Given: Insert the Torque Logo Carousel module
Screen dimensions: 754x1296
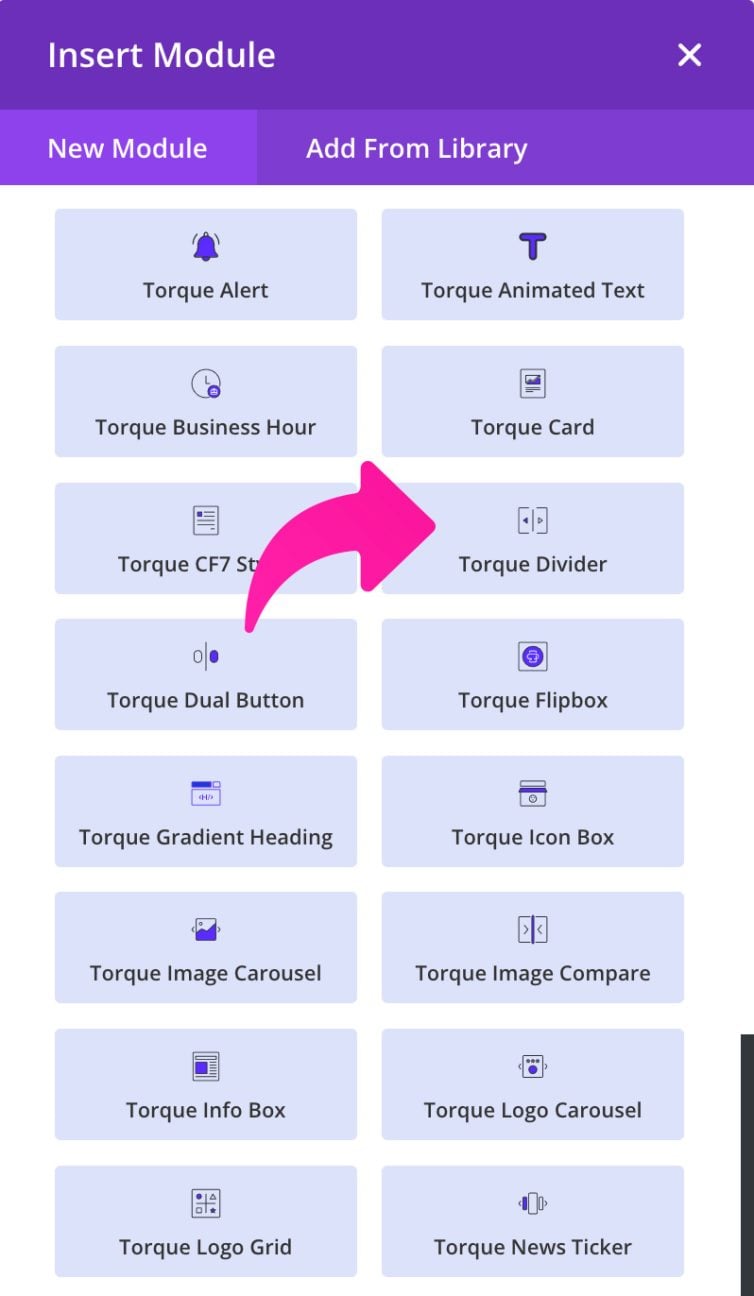Looking at the screenshot, I should [x=532, y=1085].
